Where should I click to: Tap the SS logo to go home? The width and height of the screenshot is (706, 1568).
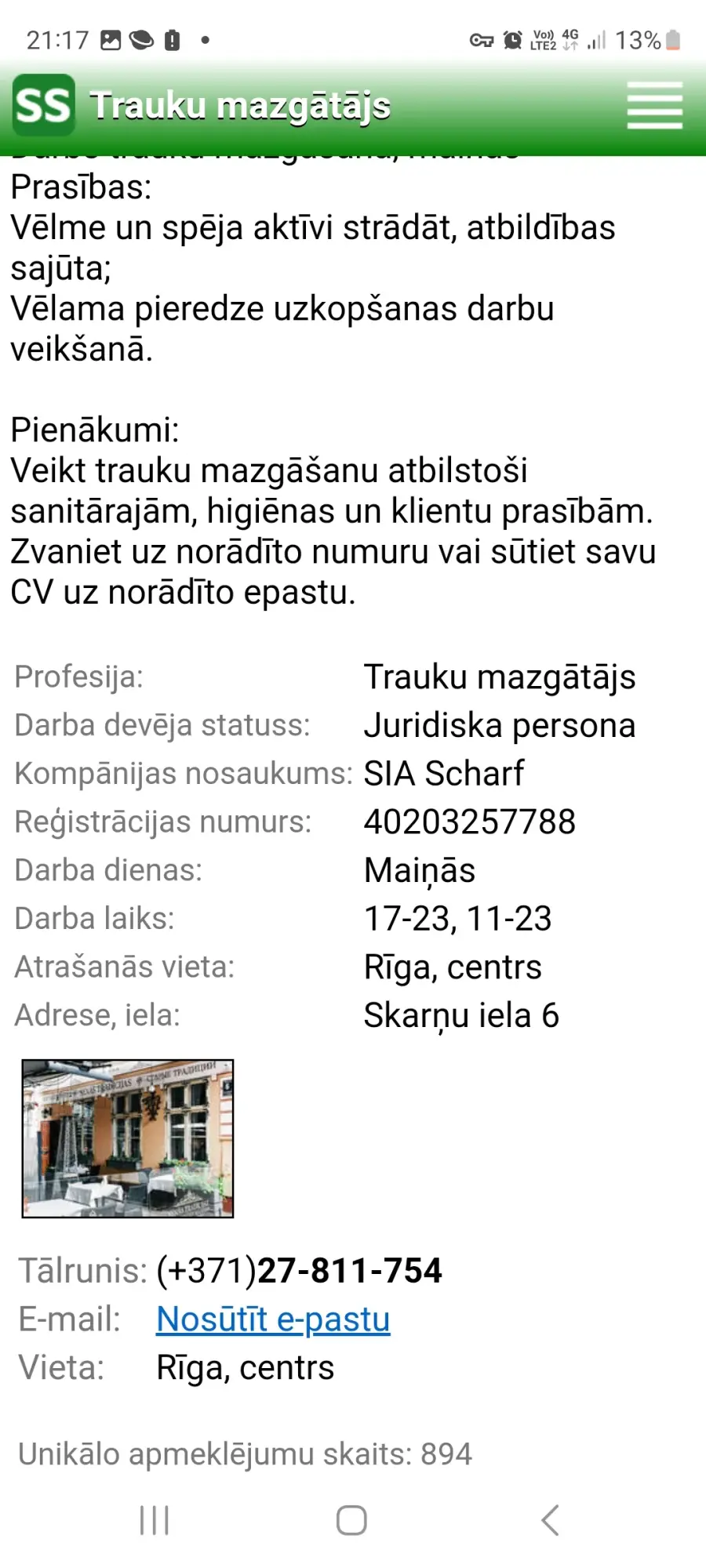[44, 105]
